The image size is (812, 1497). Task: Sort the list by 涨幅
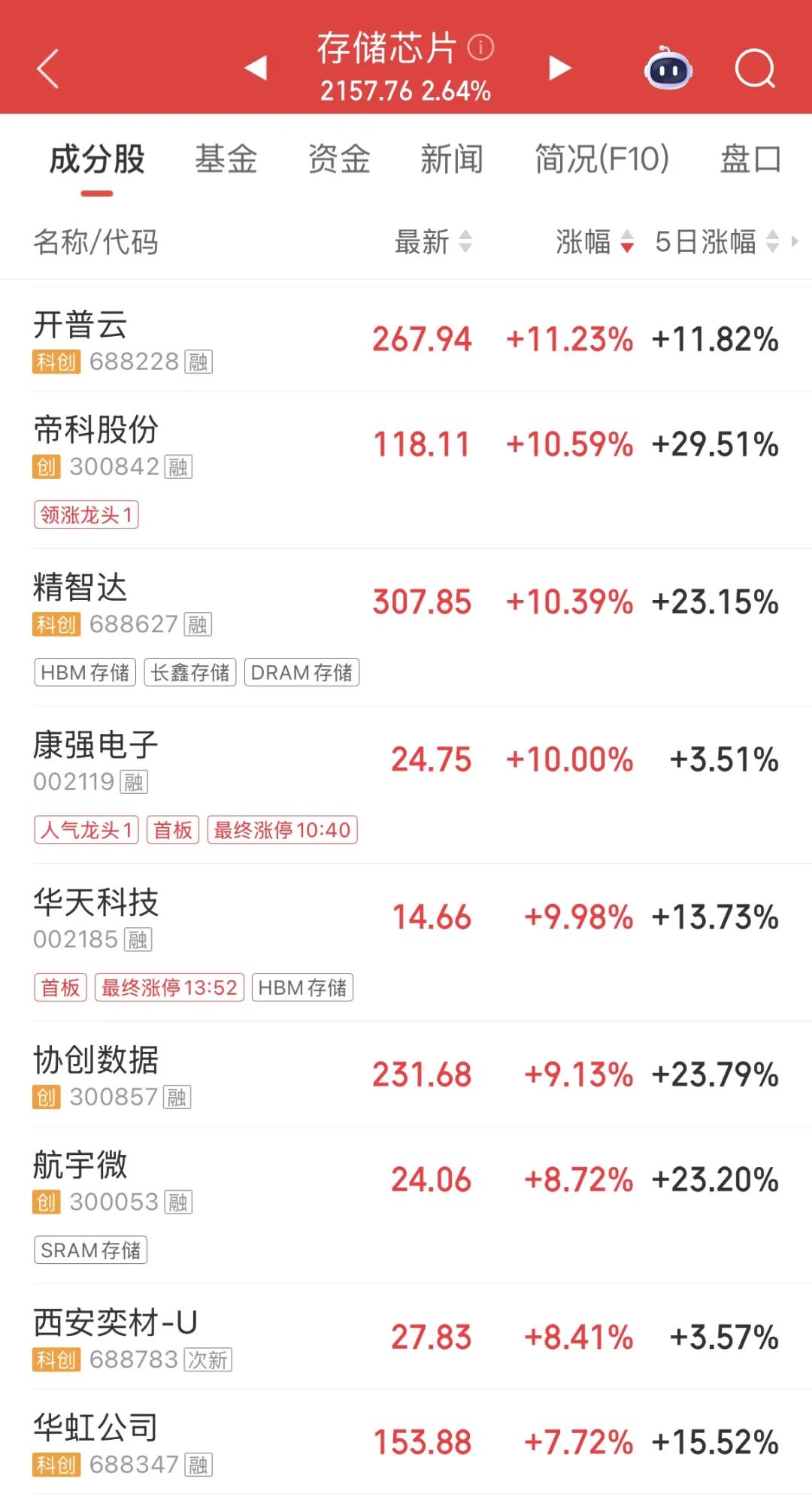click(594, 242)
